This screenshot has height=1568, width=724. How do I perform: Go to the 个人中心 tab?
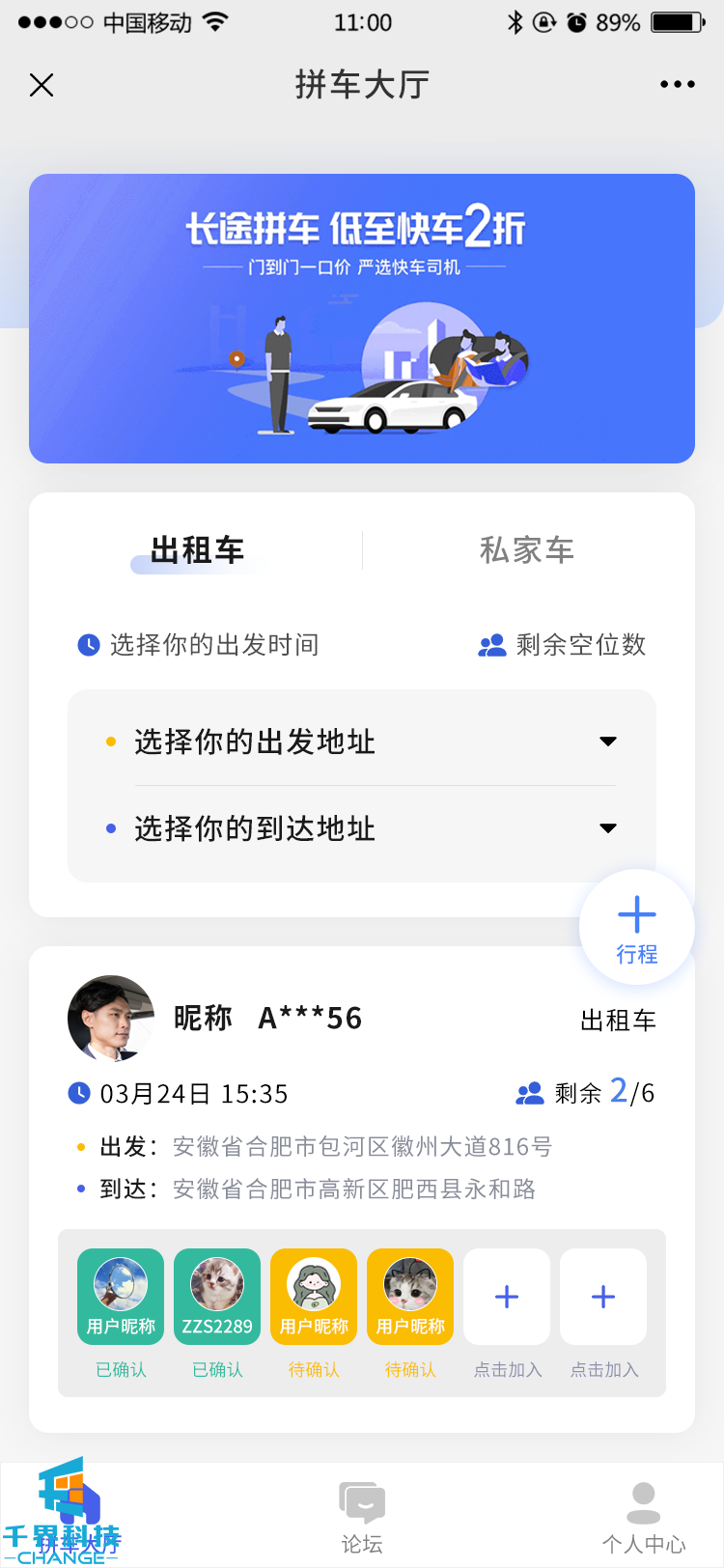(x=644, y=1518)
